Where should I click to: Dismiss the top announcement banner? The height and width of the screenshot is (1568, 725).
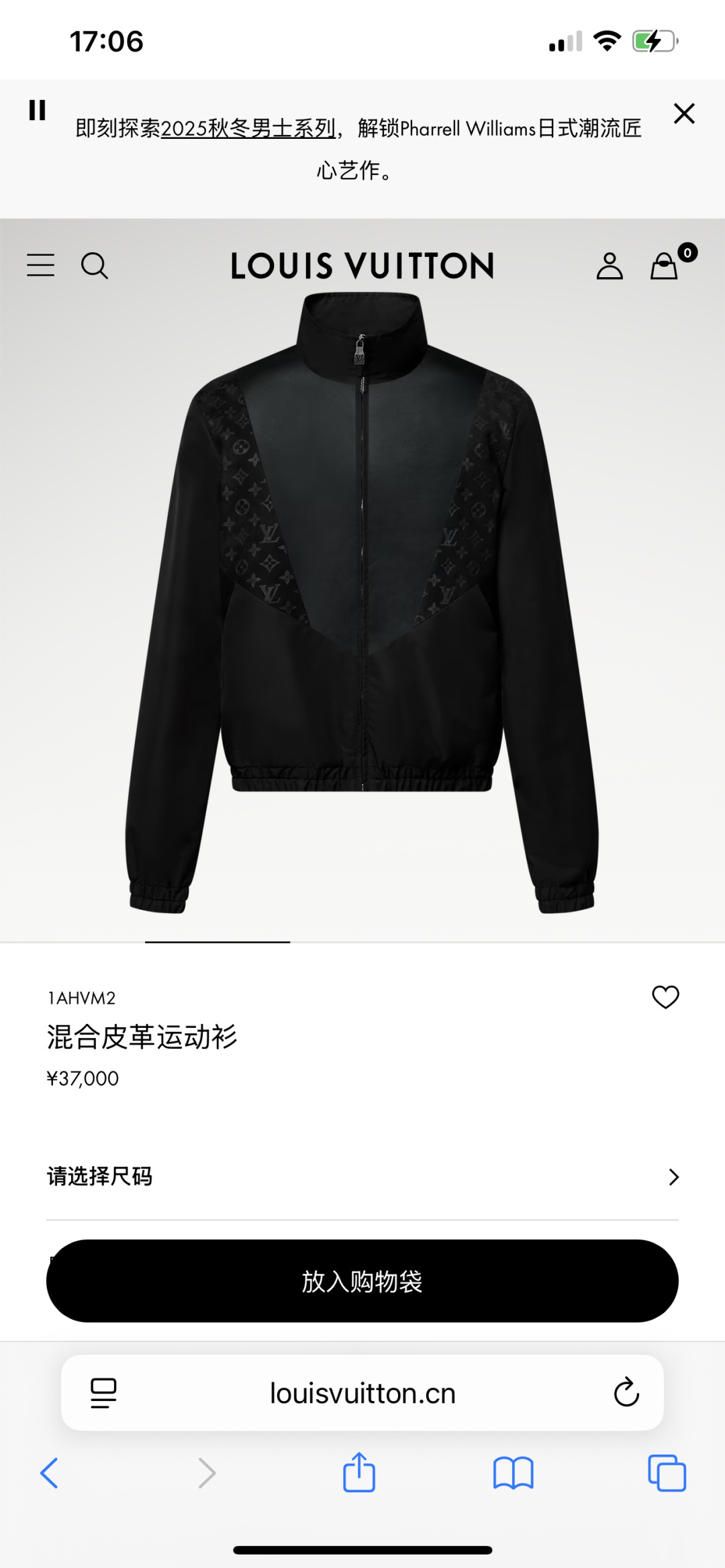click(684, 113)
